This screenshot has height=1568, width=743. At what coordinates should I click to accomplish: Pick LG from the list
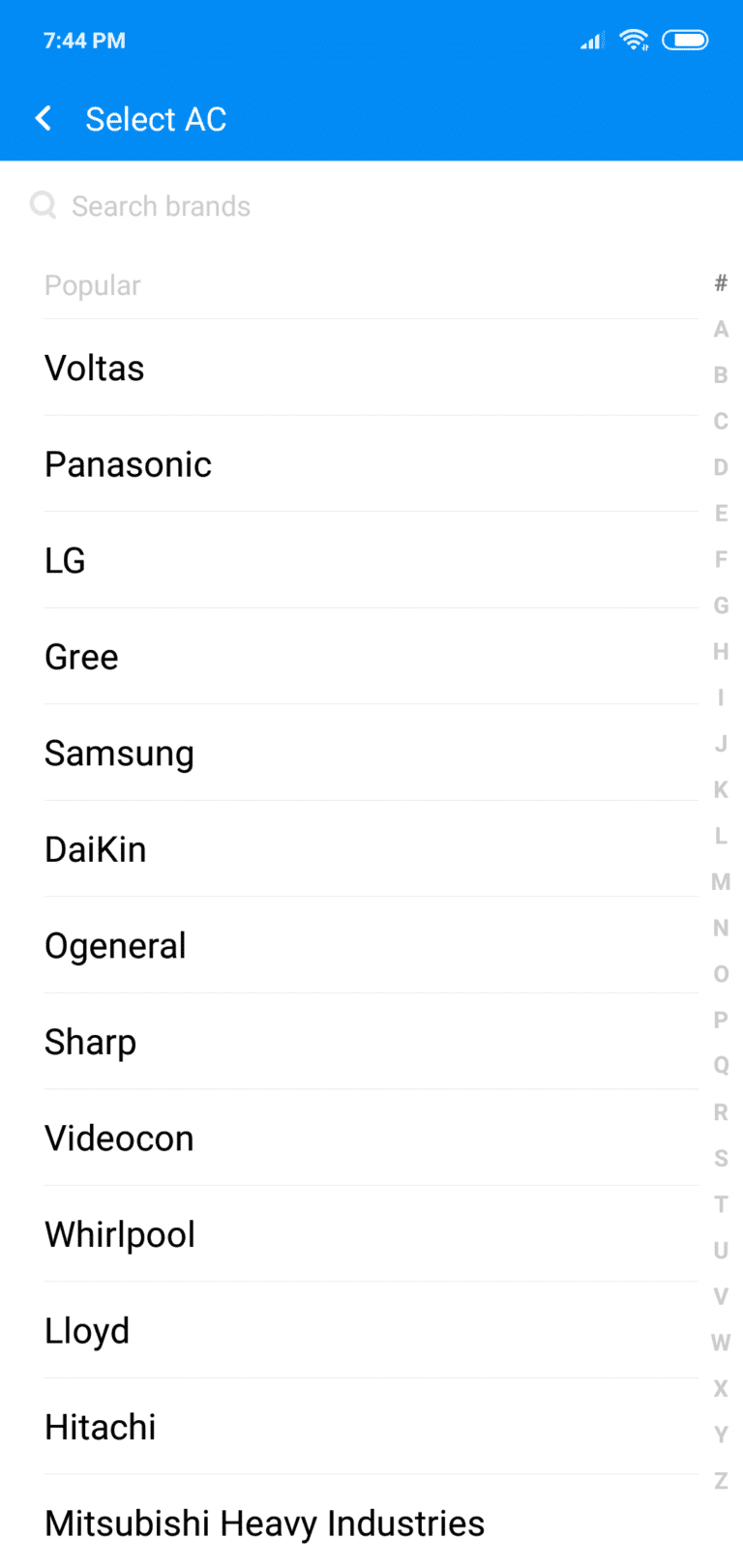tap(65, 560)
